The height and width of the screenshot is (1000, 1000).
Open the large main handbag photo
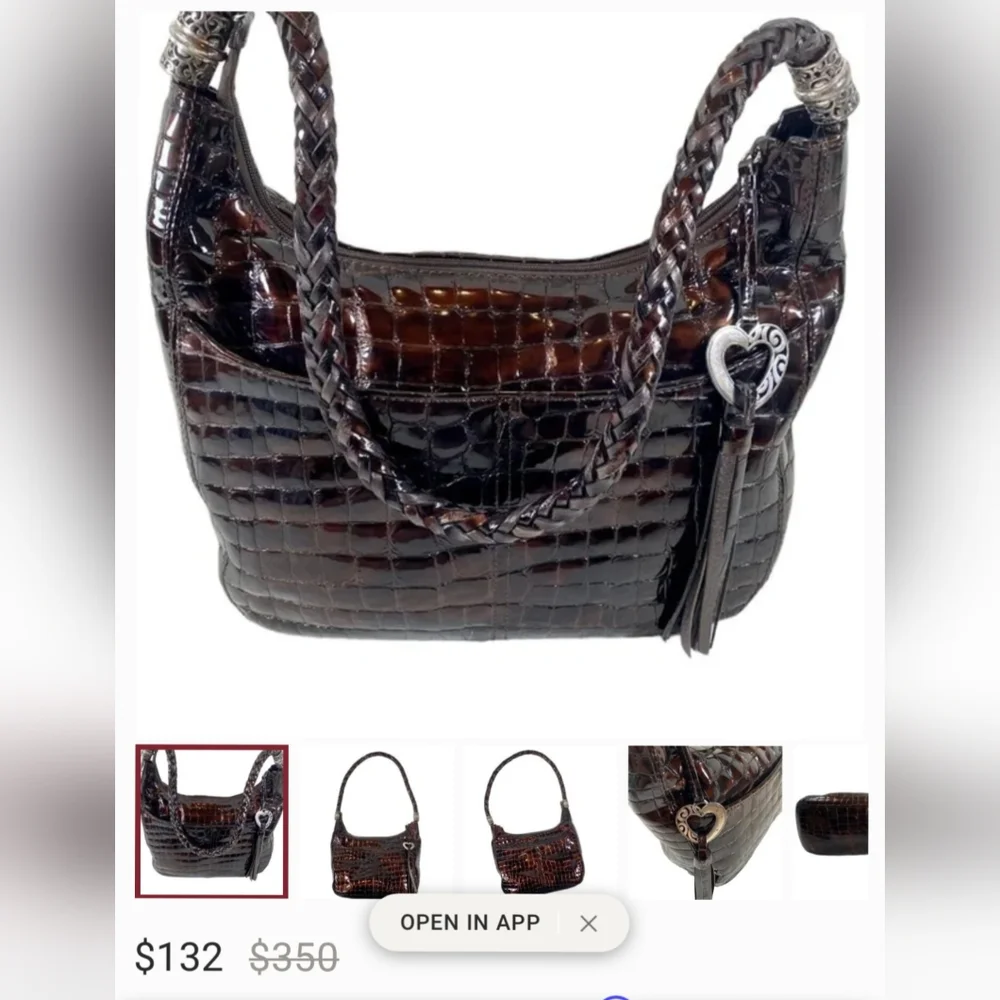pos(500,374)
